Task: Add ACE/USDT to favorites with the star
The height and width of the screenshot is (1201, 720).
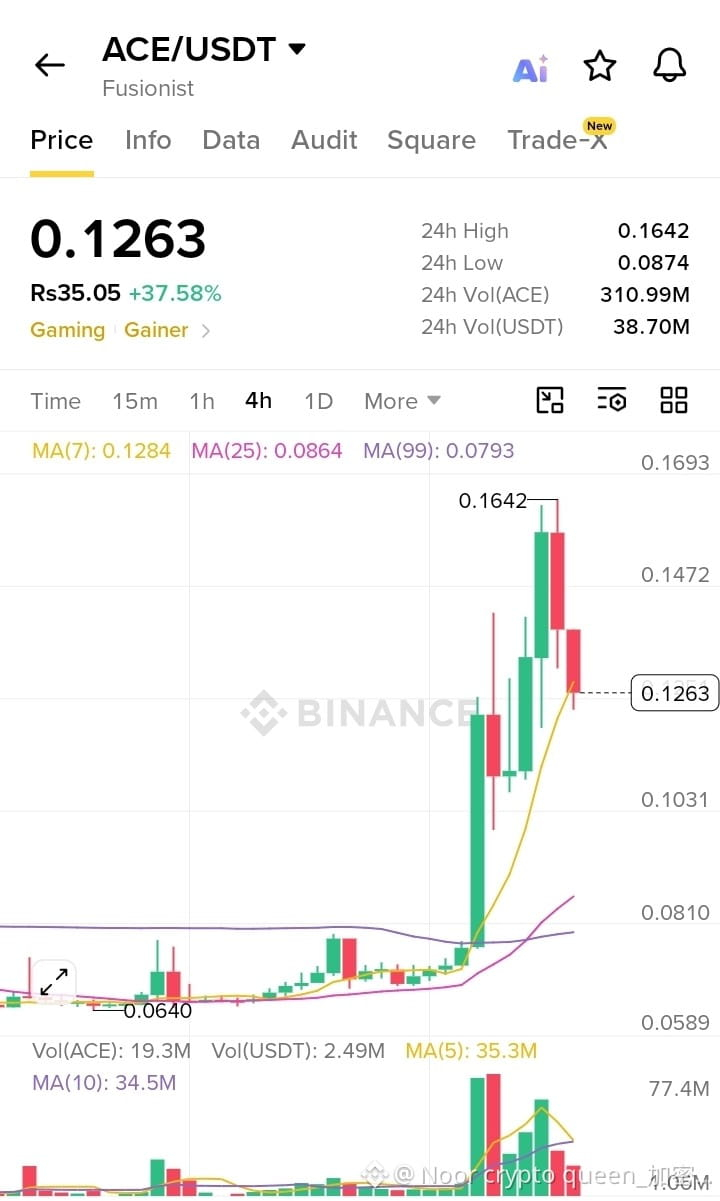Action: 600,66
